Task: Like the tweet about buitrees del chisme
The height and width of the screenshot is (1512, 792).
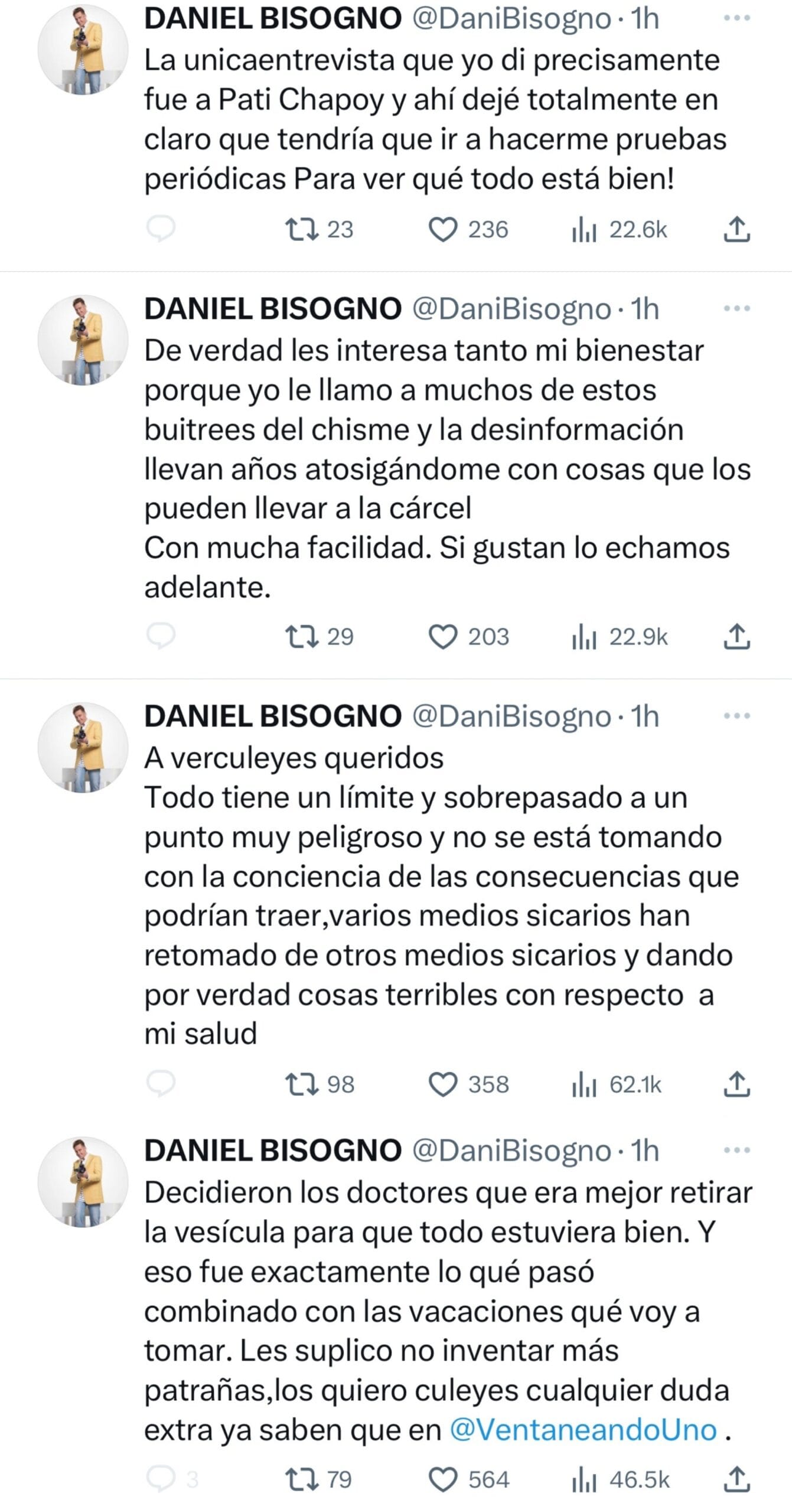Action: pyautogui.click(x=443, y=637)
